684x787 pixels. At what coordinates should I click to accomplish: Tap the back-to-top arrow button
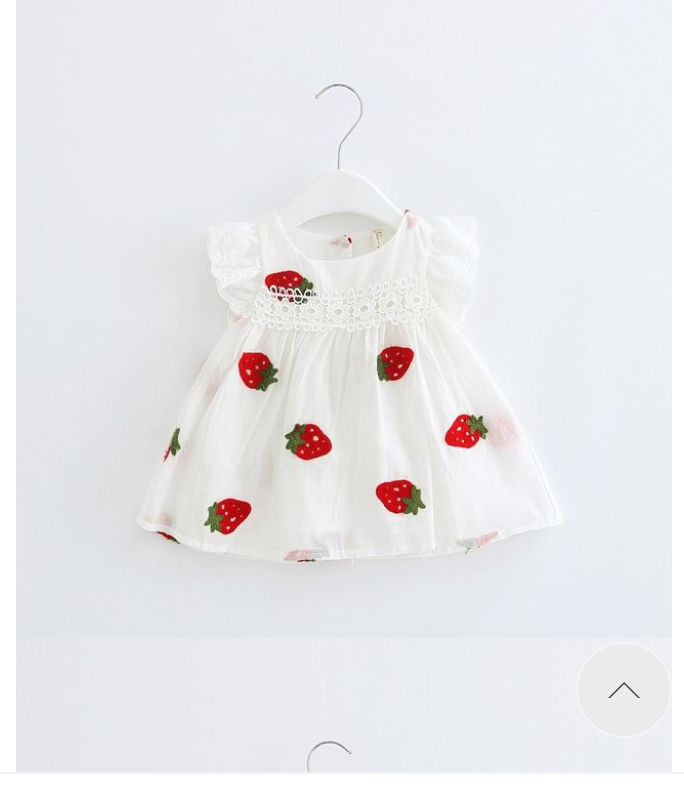coord(623,690)
